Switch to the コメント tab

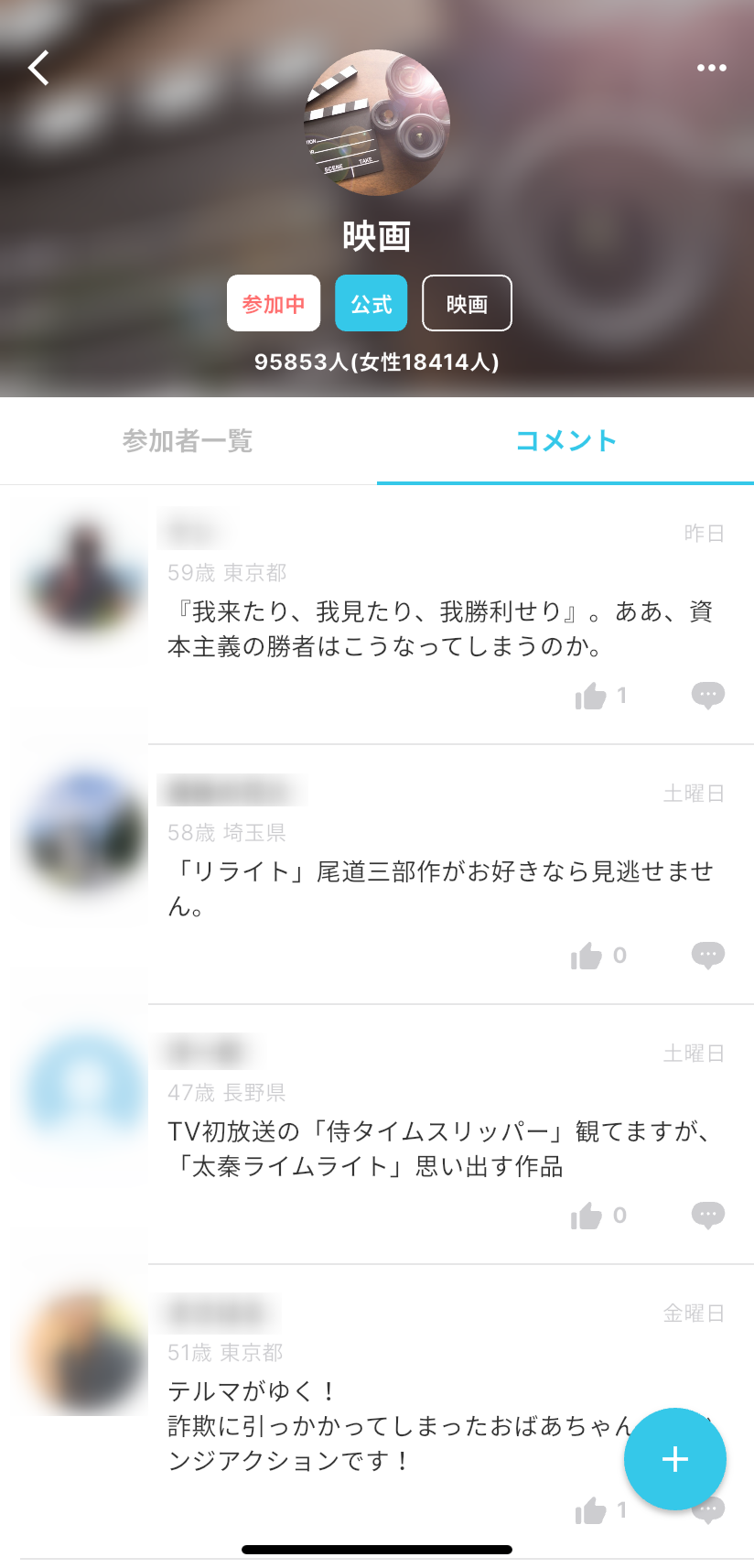[565, 441]
